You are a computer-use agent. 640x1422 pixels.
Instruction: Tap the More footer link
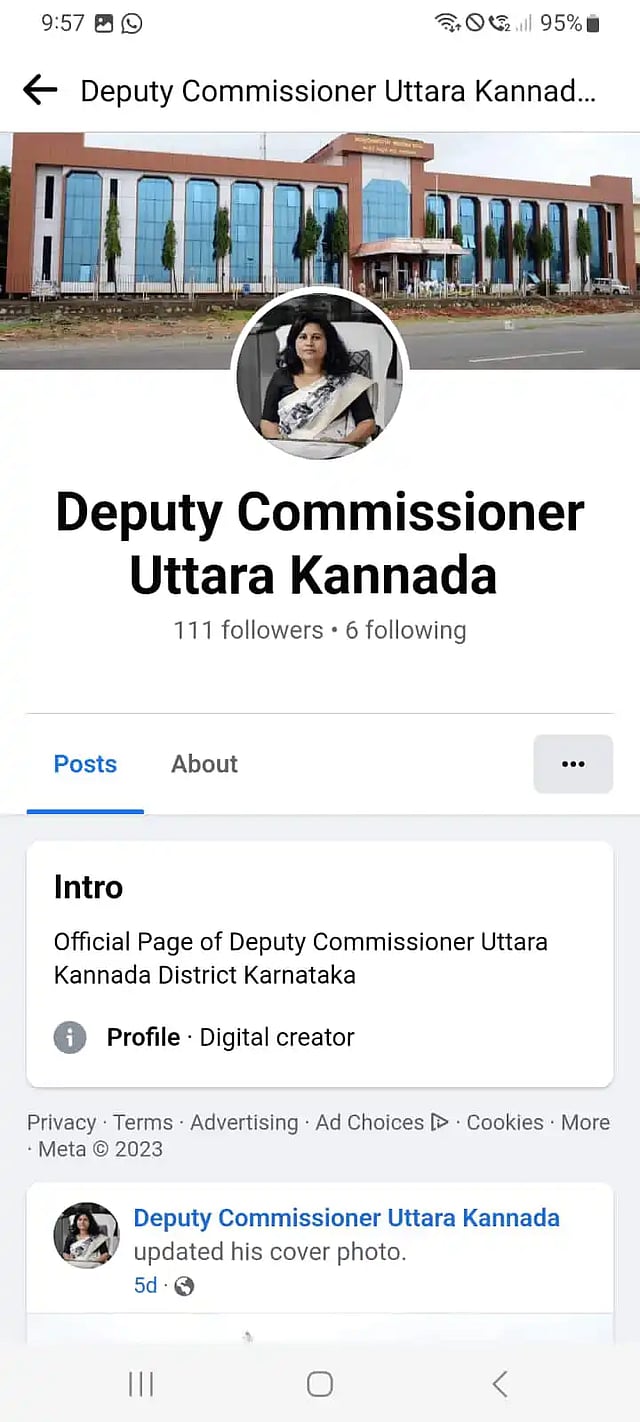tap(585, 1123)
